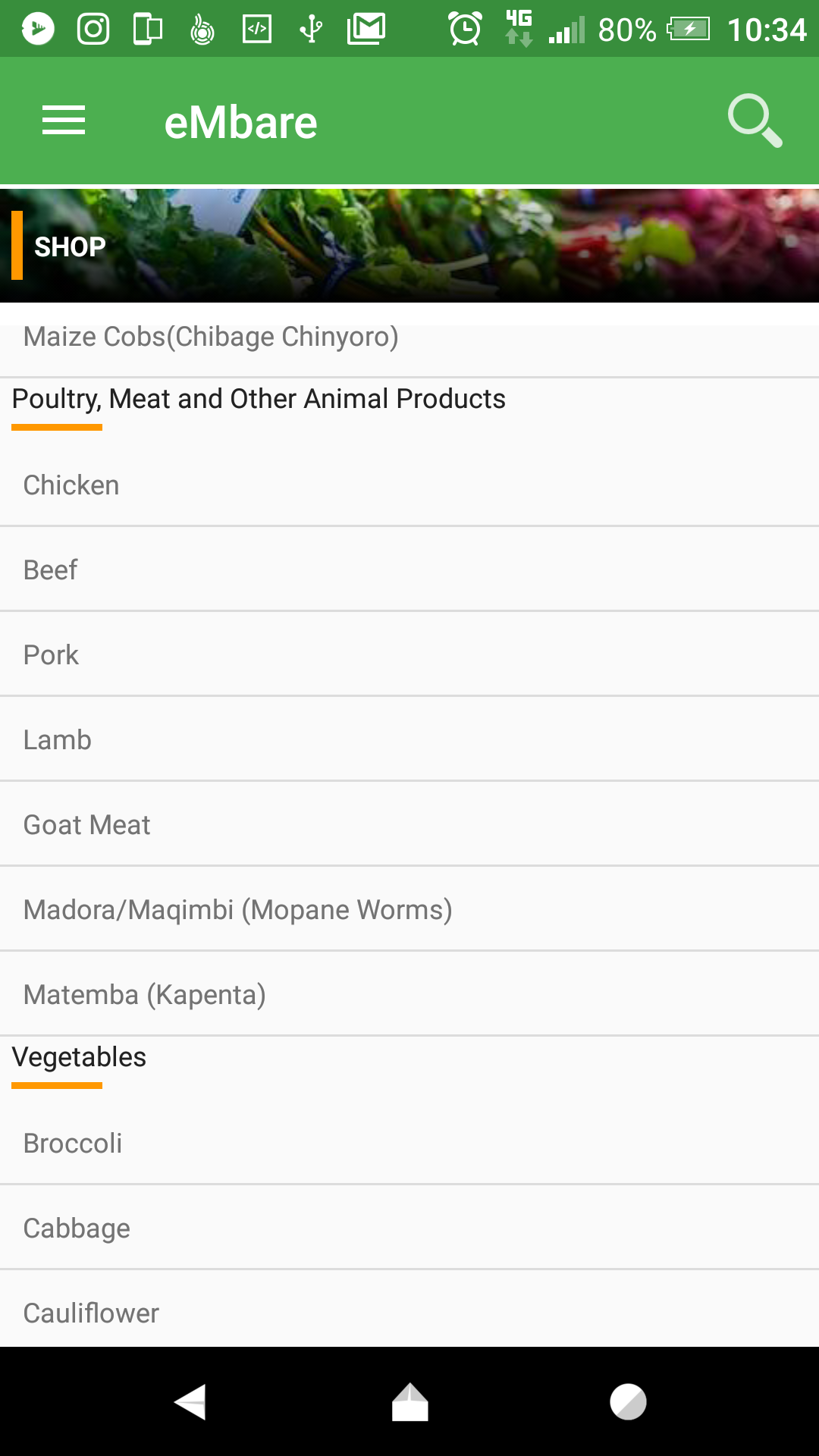This screenshot has width=819, height=1456.
Task: Select Maize Cobs (Chibage Chinyoro)
Action: 212,336
